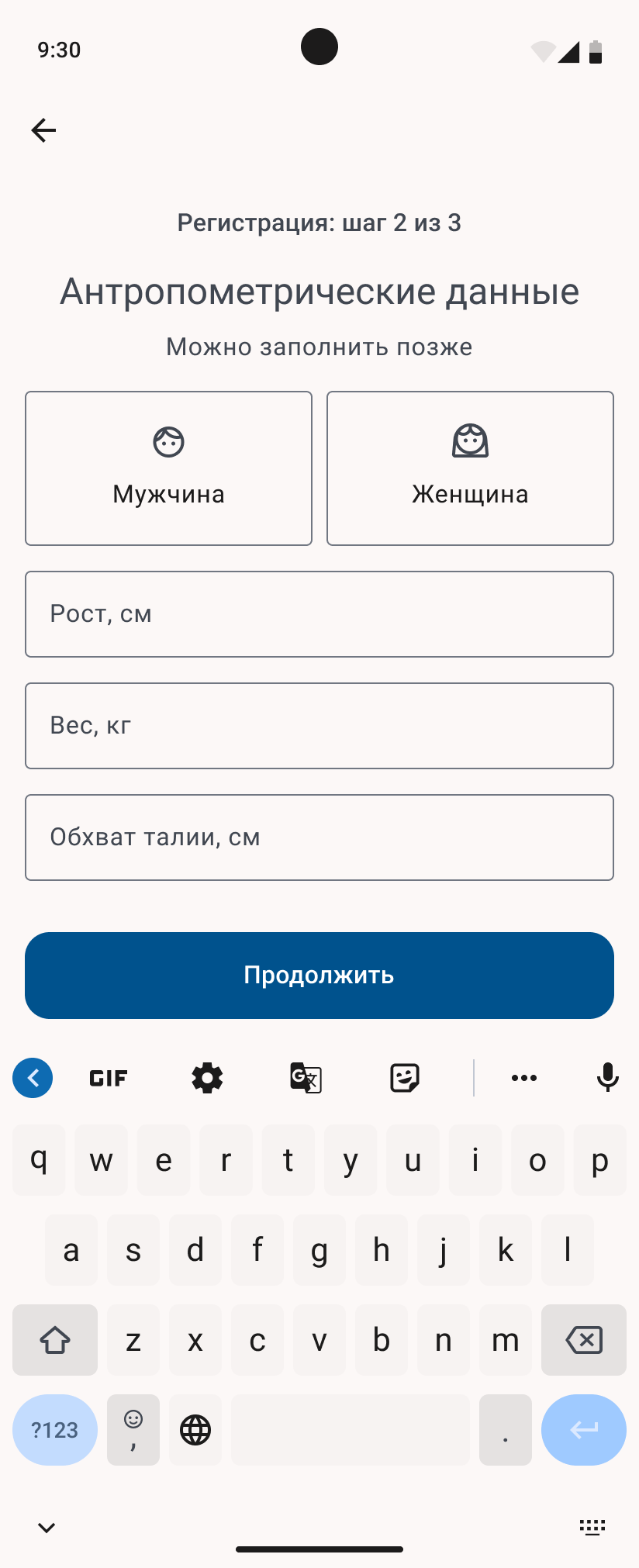Enter the Обхват талии, см field
The height and width of the screenshot is (1568, 639).
pyautogui.click(x=319, y=838)
